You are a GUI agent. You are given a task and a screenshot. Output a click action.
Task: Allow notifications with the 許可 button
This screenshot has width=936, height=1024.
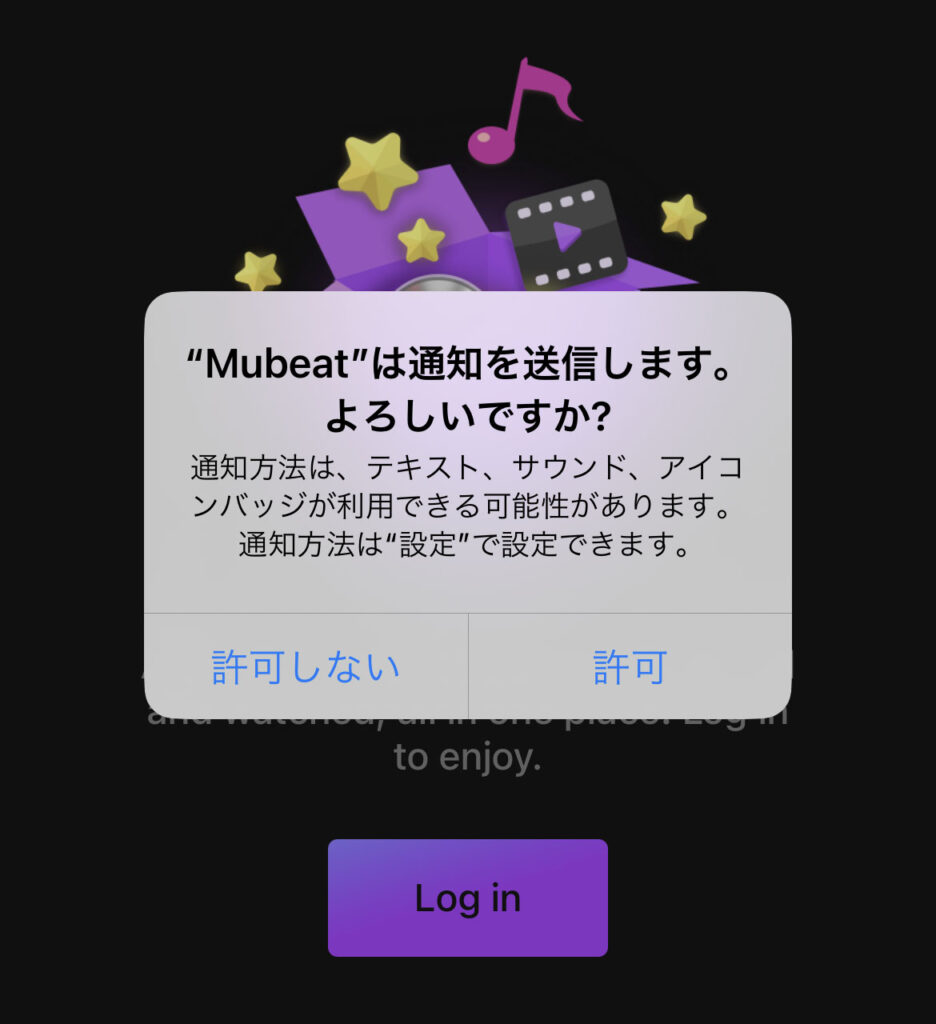[630, 666]
